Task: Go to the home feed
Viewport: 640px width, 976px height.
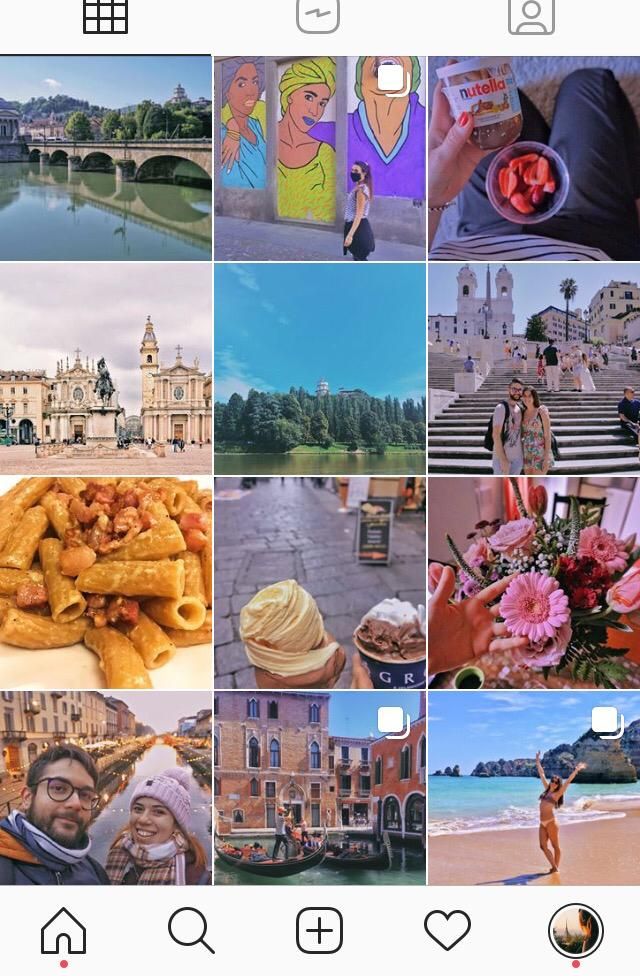Action: point(63,931)
